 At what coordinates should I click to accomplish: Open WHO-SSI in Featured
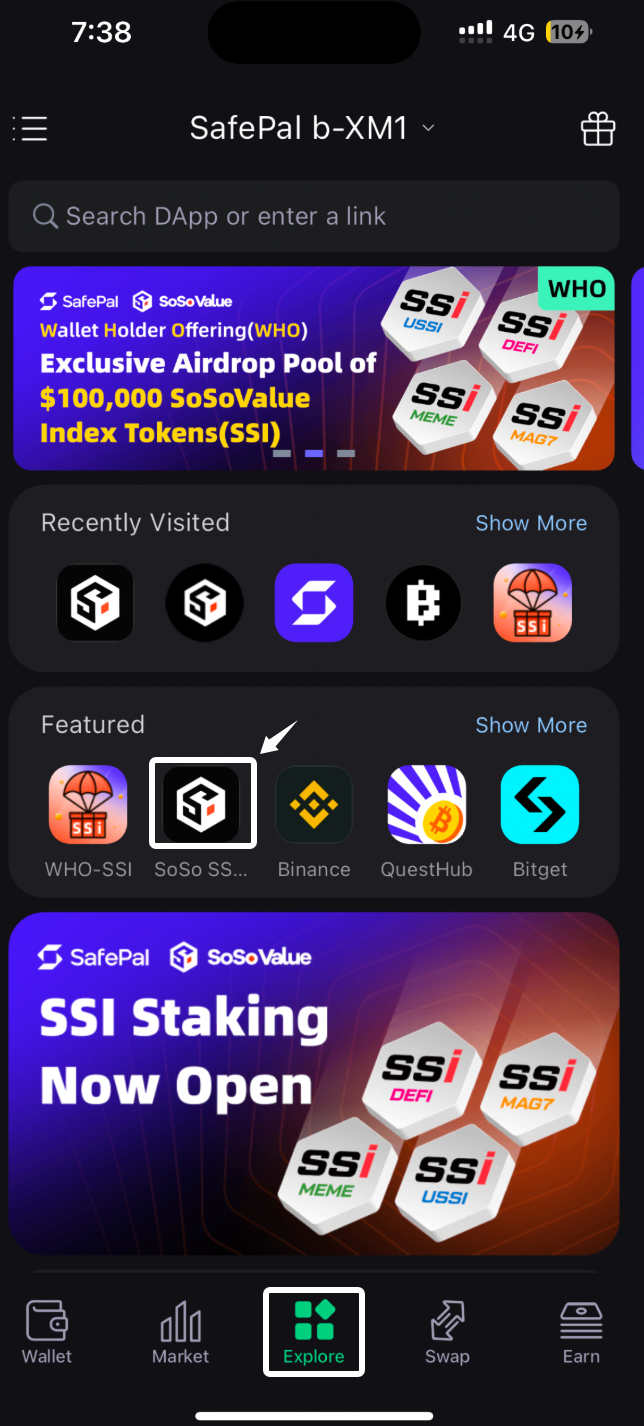(88, 805)
